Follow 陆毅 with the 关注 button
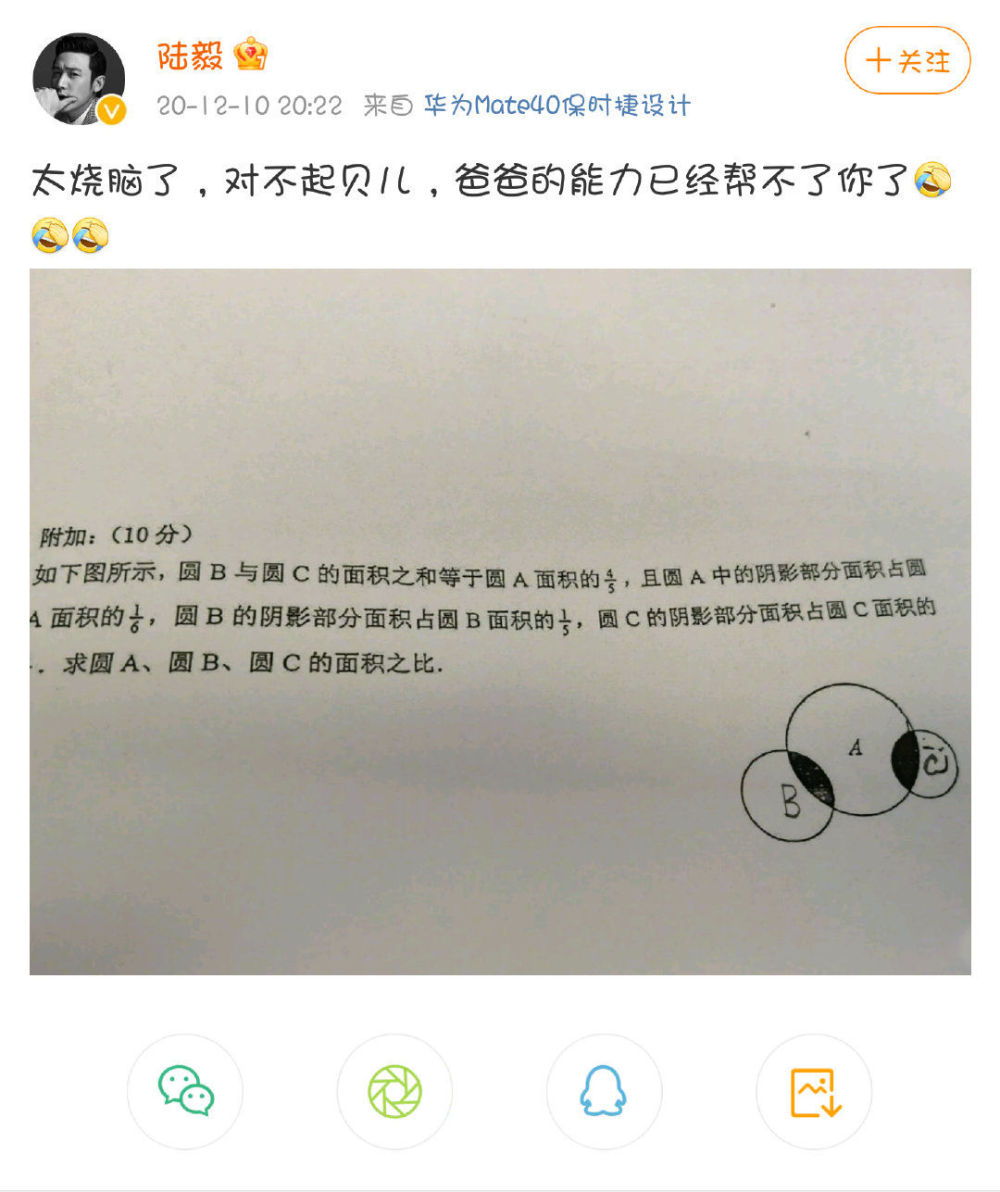 907,60
